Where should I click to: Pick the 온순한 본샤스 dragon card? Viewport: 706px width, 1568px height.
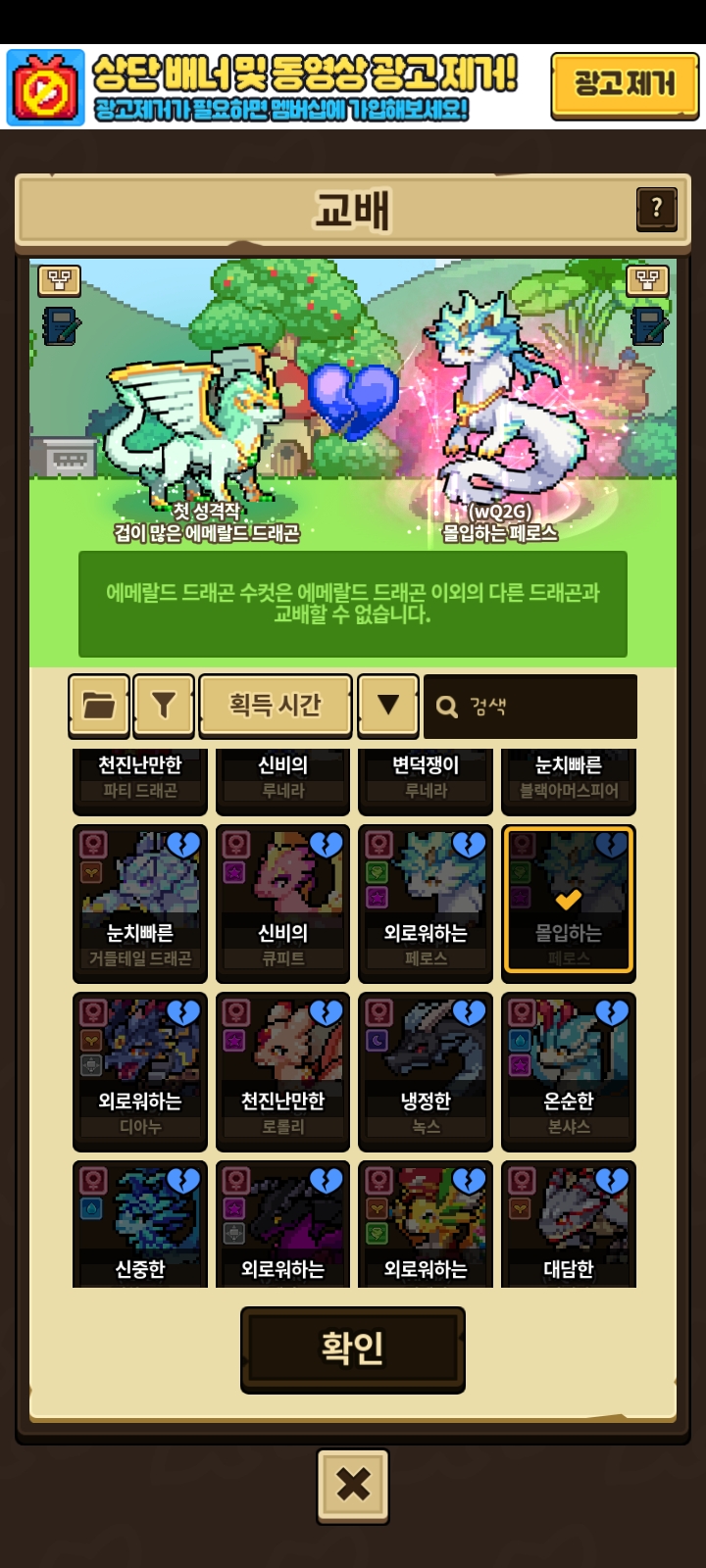click(x=569, y=1071)
